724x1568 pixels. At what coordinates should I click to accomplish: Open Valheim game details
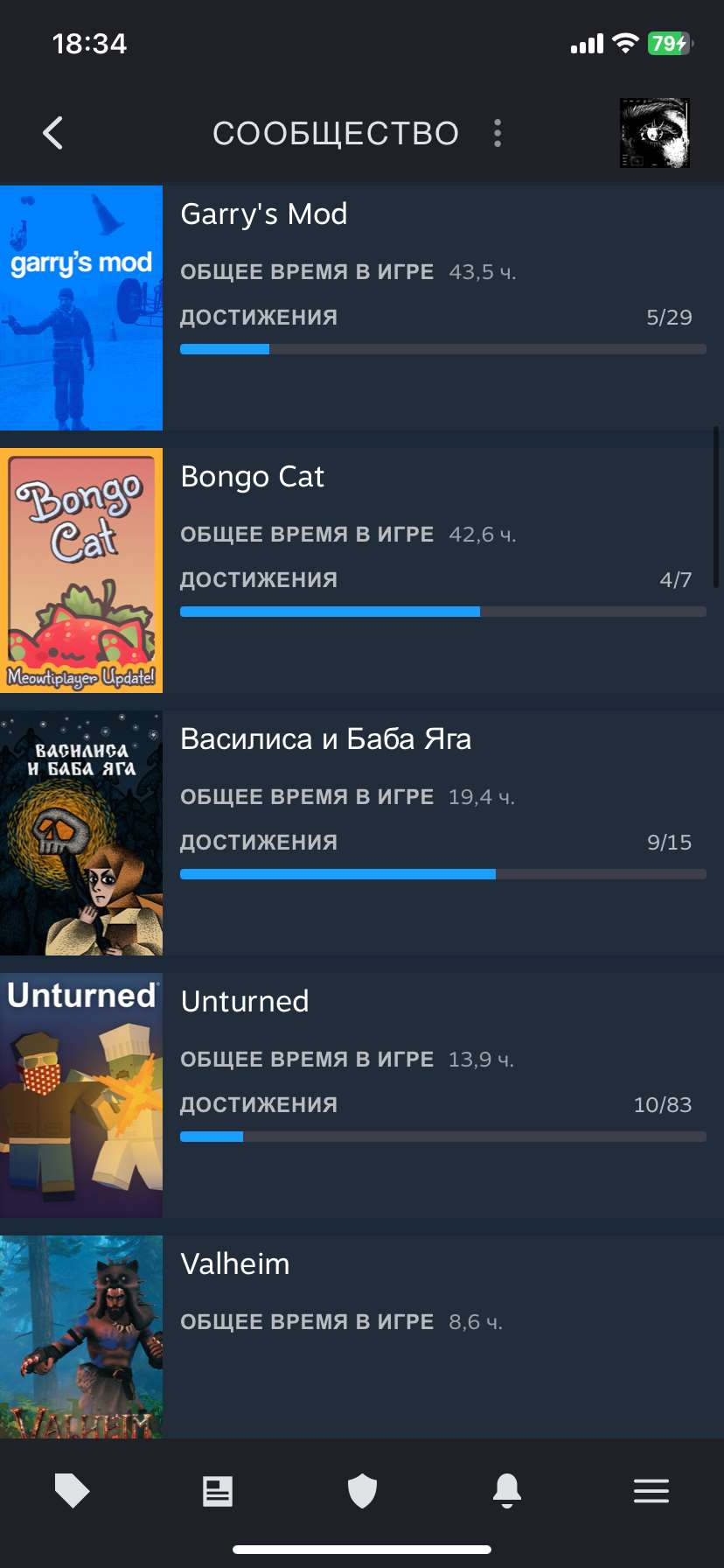point(234,1263)
